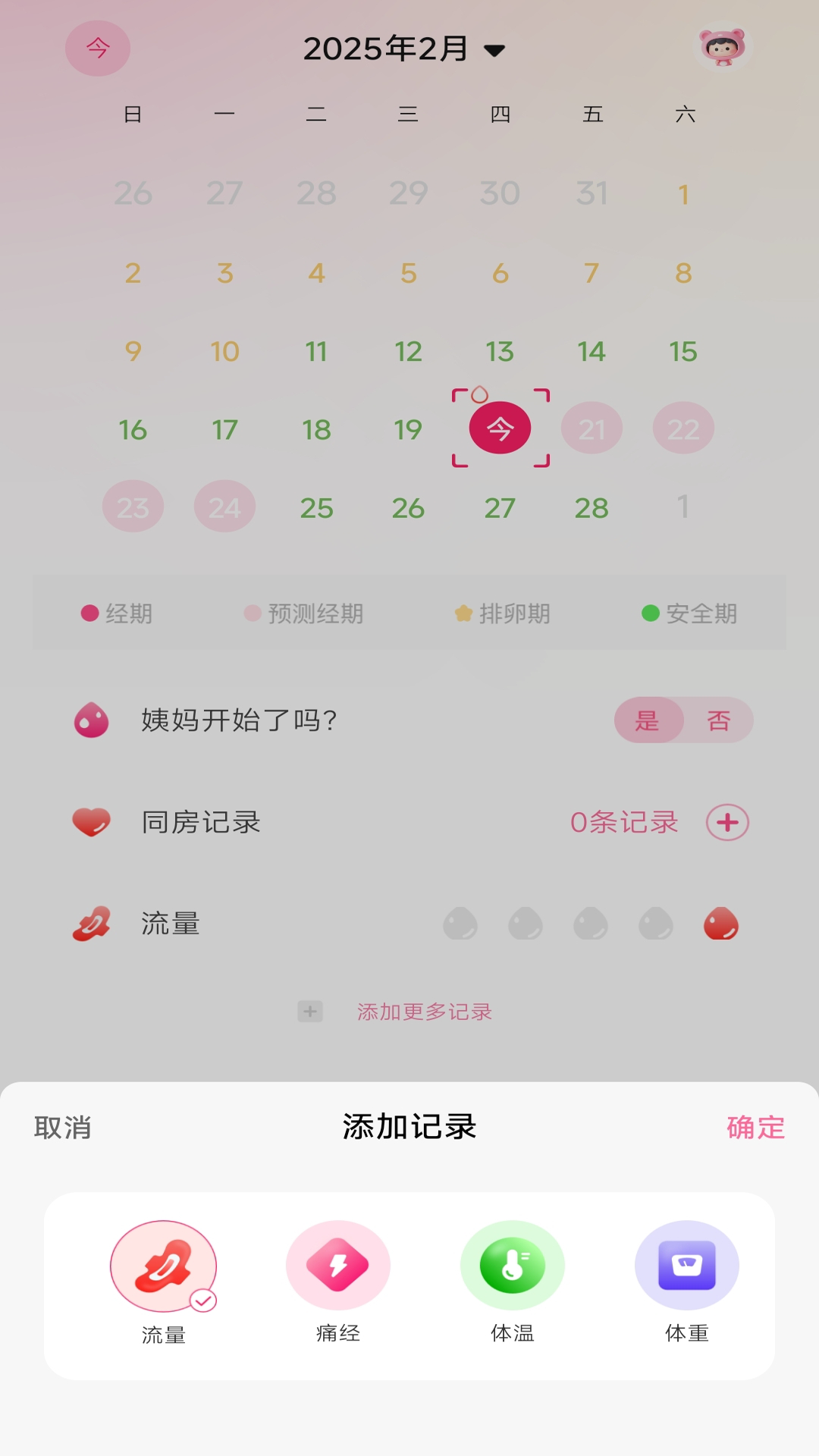Answer 是 for 姨妈开始了吗
Screen dimensions: 819x1456
click(648, 720)
